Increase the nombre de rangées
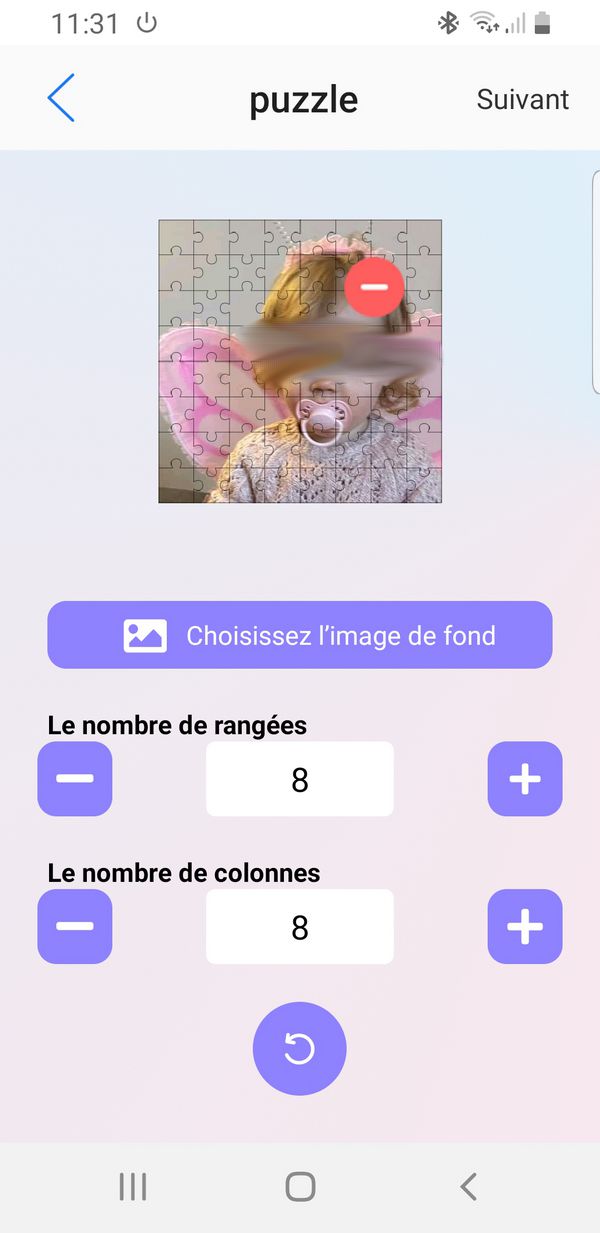This screenshot has height=1233, width=600. (x=525, y=779)
